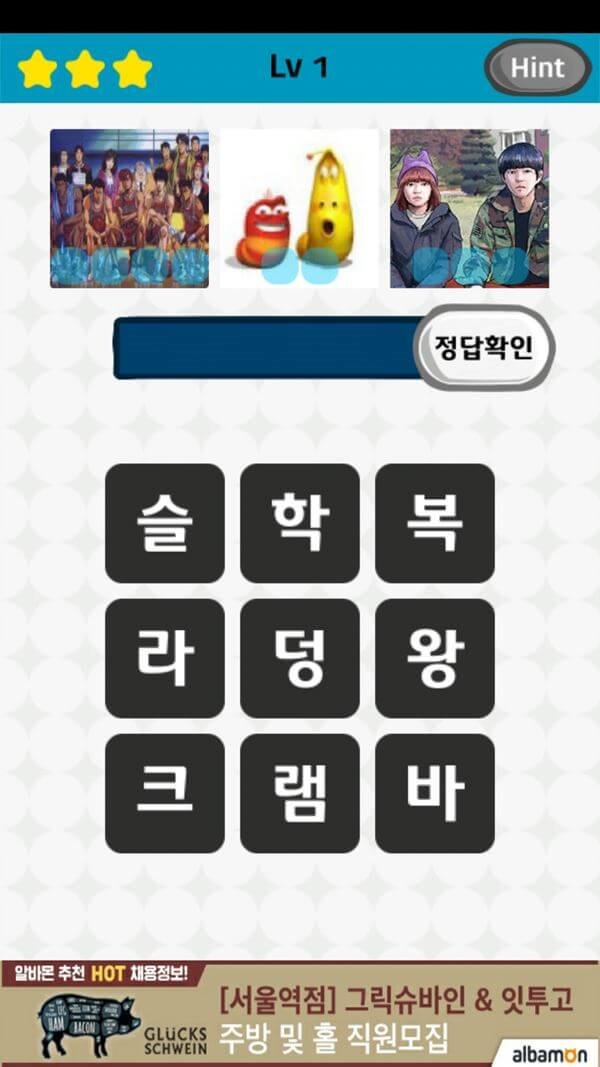Tap 정답확인 to check the answer
Image resolution: width=600 pixels, height=1067 pixels.
click(x=484, y=347)
